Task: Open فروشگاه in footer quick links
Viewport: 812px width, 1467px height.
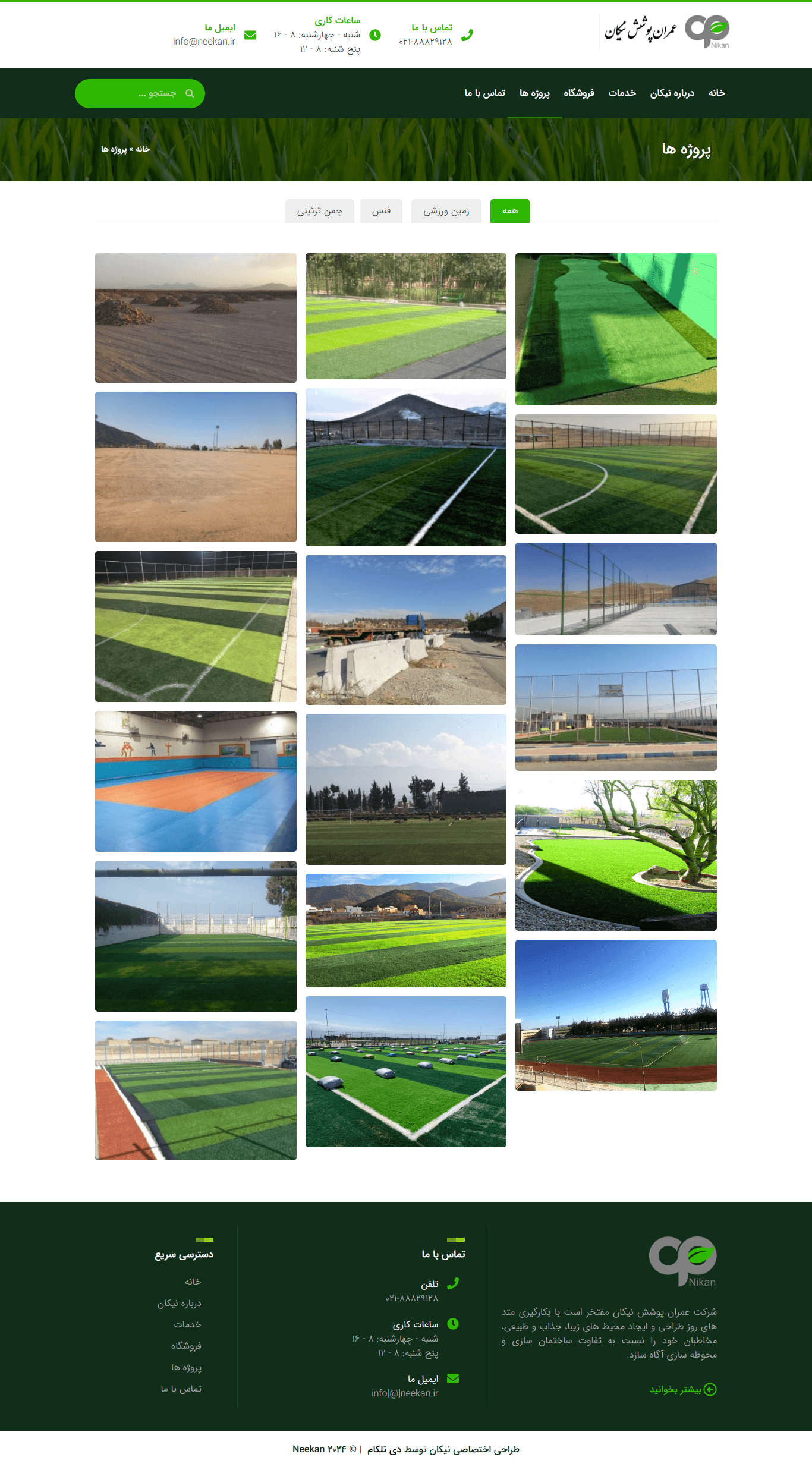Action: tap(186, 1346)
